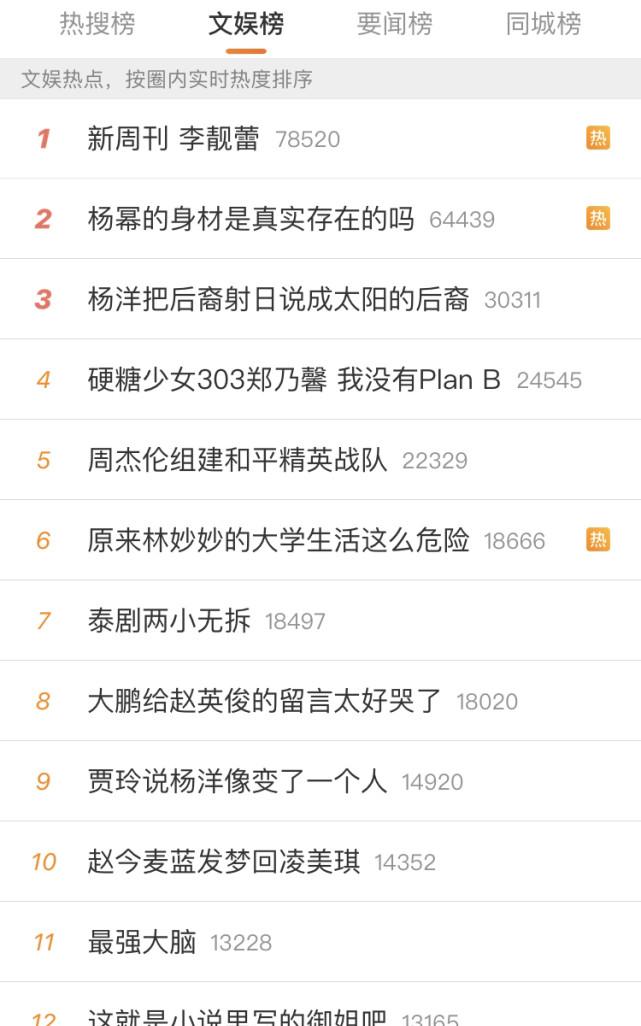Screen dimensions: 641x1026
Task: Switch to the 要闻榜 tab
Action: (394, 24)
